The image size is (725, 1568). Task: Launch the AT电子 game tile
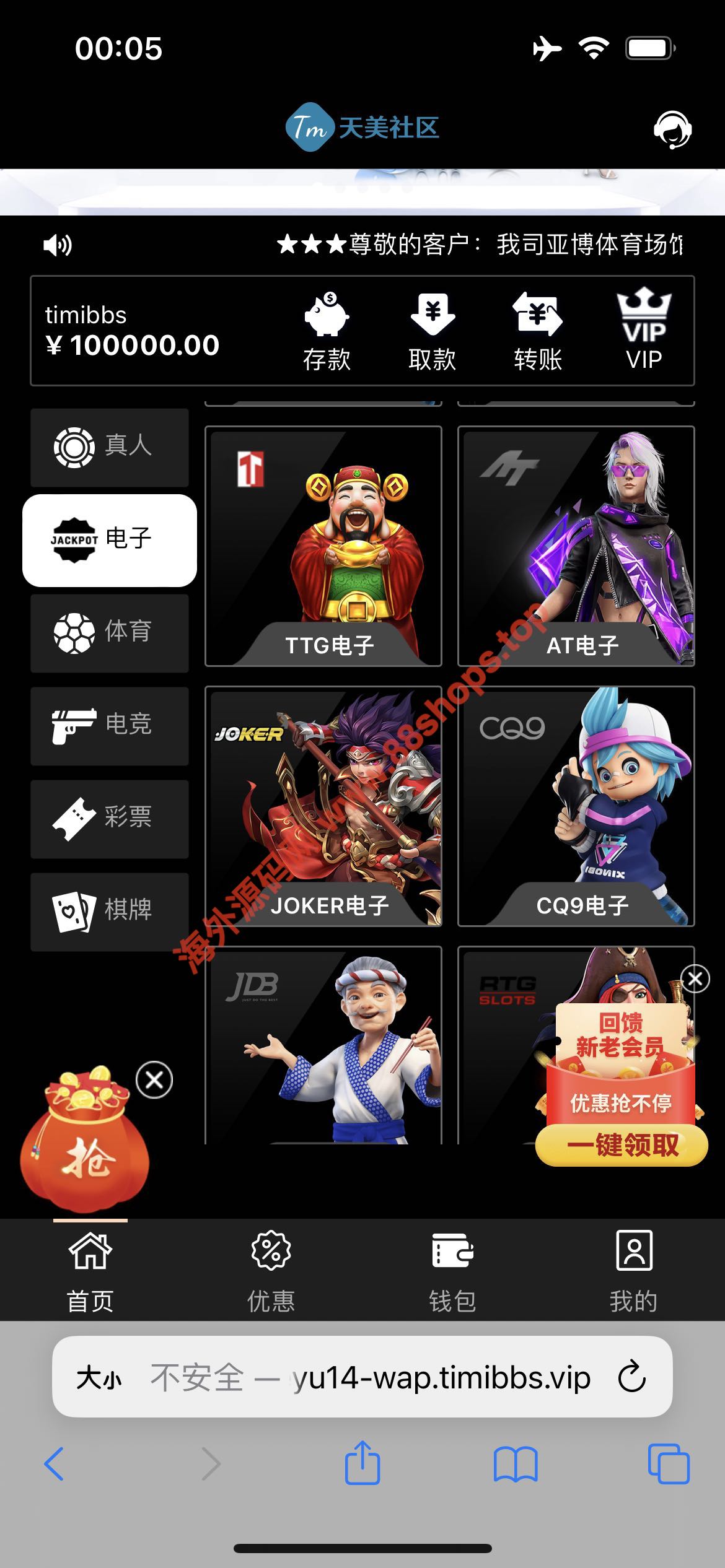[x=576, y=546]
